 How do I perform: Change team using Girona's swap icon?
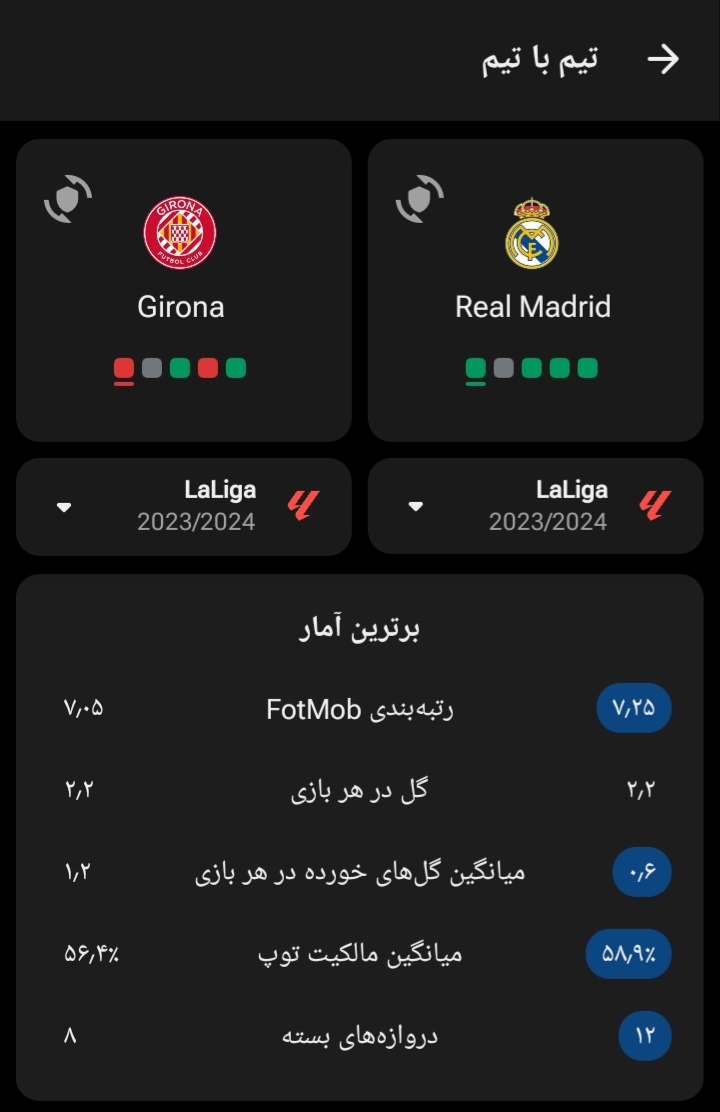(x=68, y=199)
